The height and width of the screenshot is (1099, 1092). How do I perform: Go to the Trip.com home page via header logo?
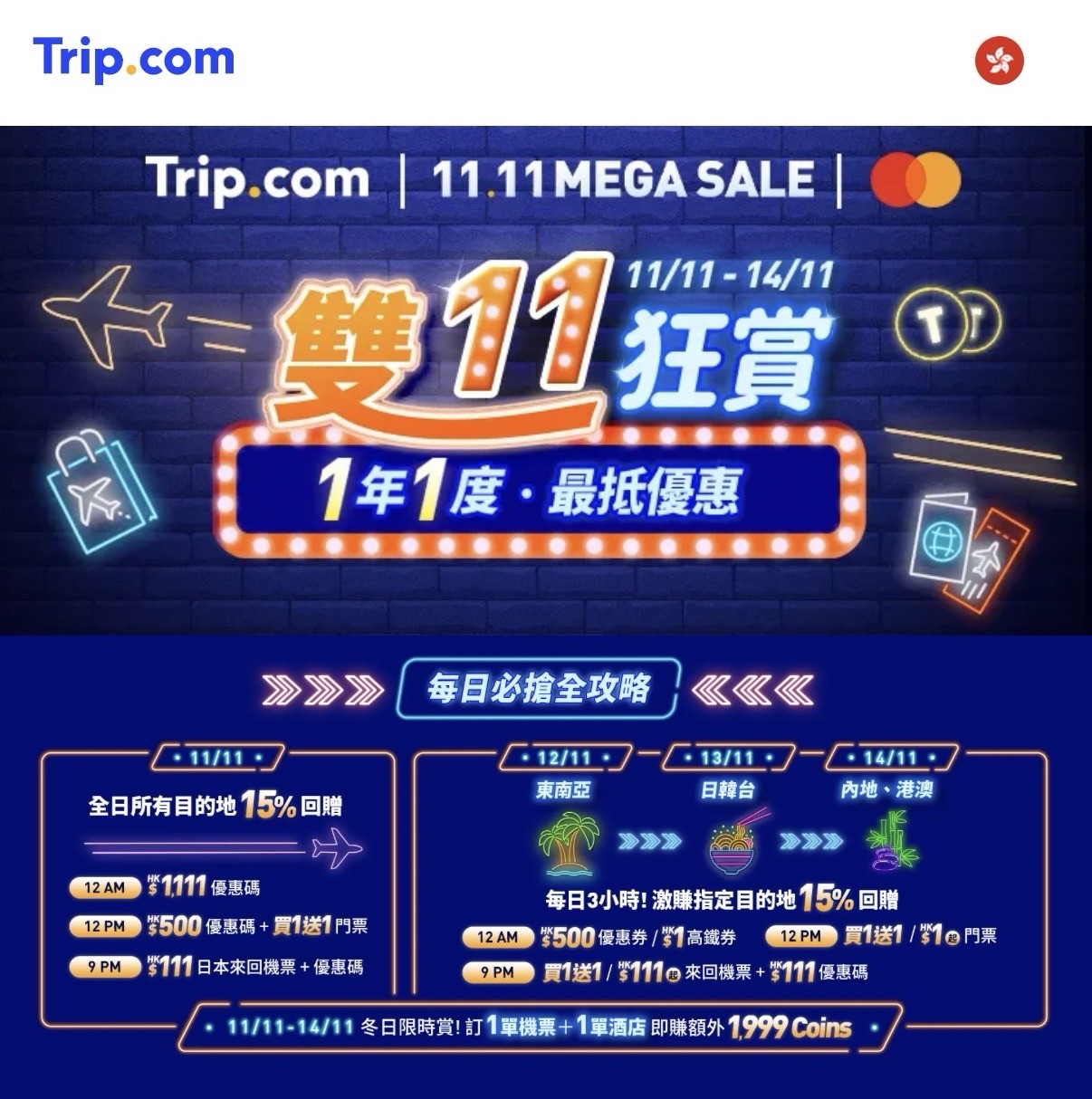[x=134, y=59]
